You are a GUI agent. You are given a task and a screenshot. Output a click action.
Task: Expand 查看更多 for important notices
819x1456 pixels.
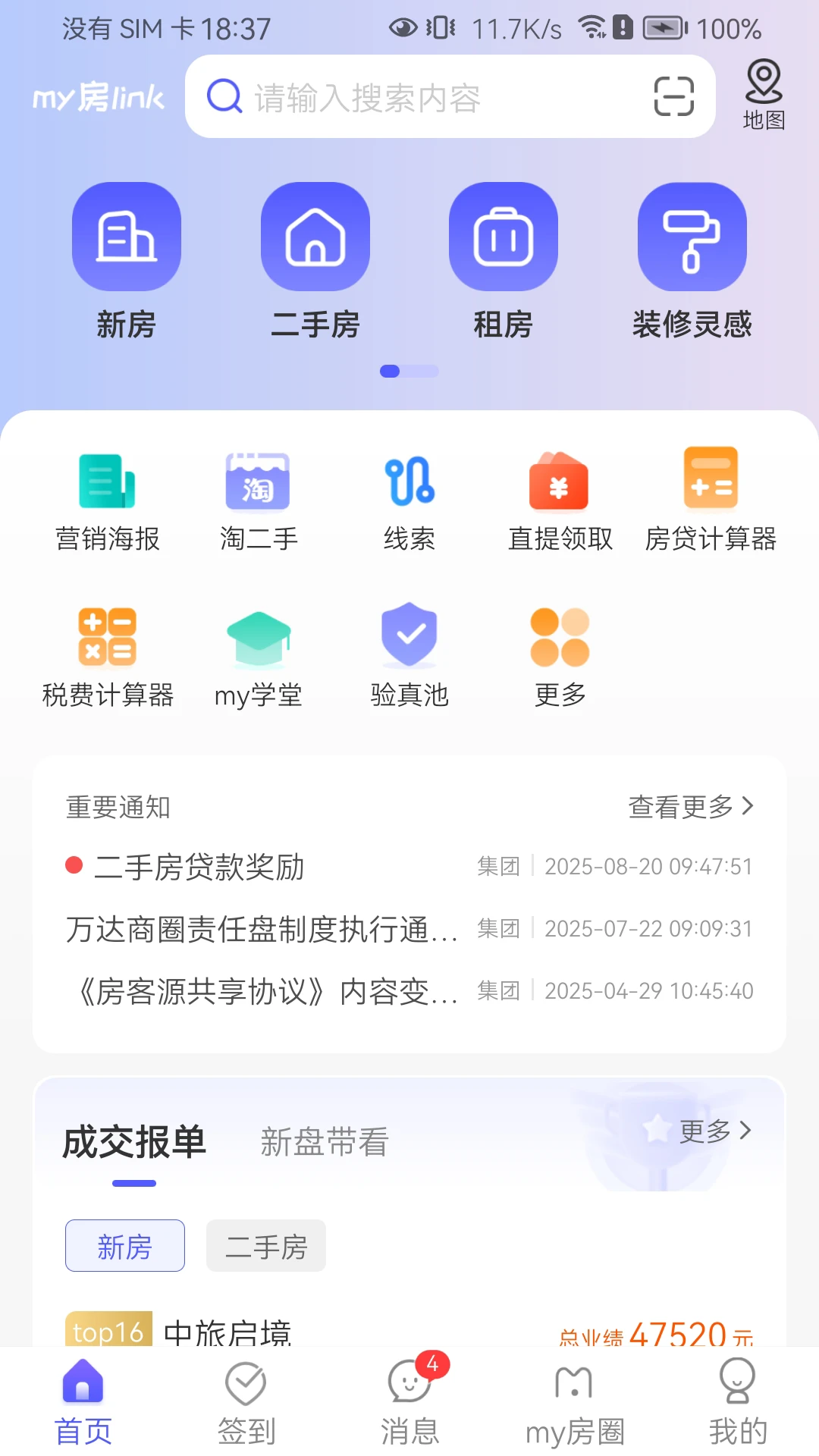(689, 808)
